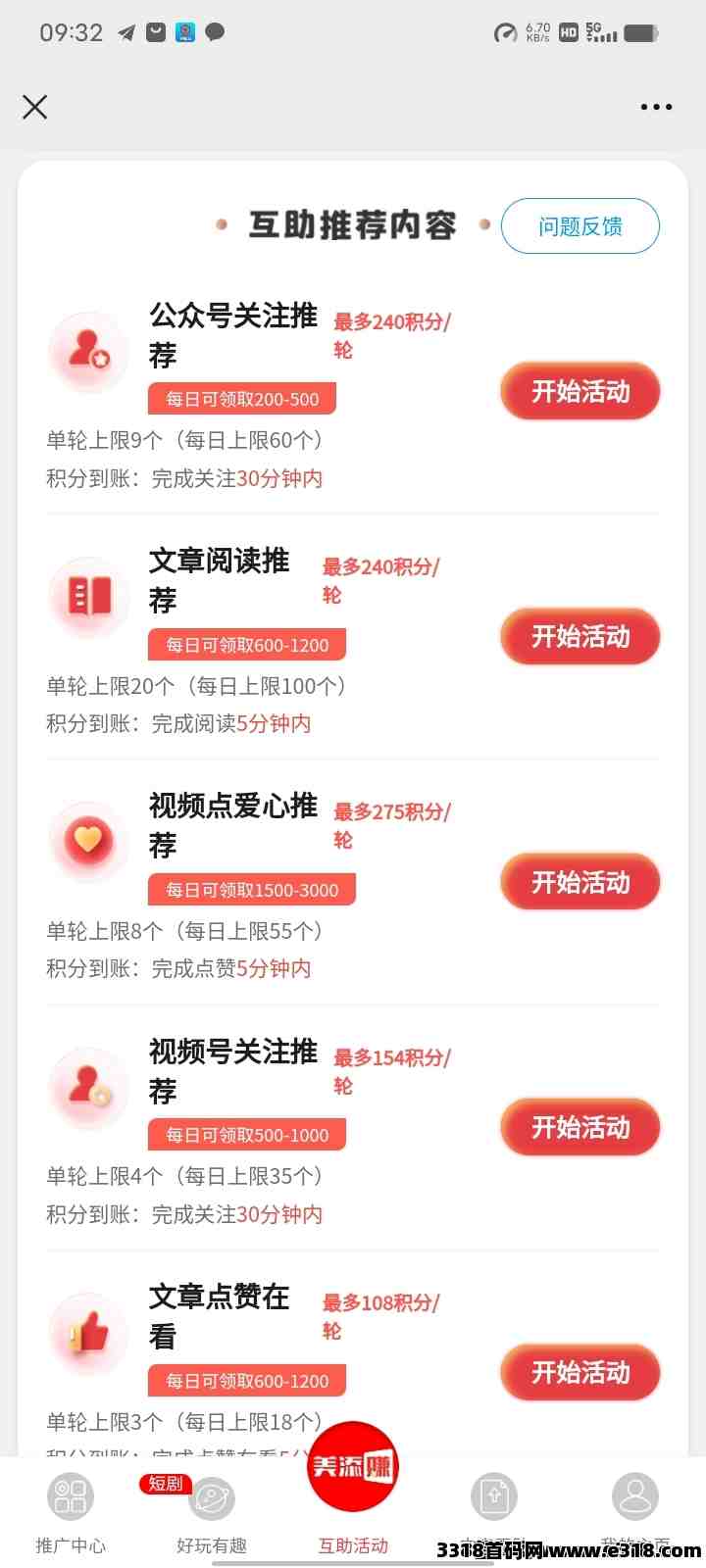Close the page with the X icon
The image size is (706, 1568).
click(35, 107)
